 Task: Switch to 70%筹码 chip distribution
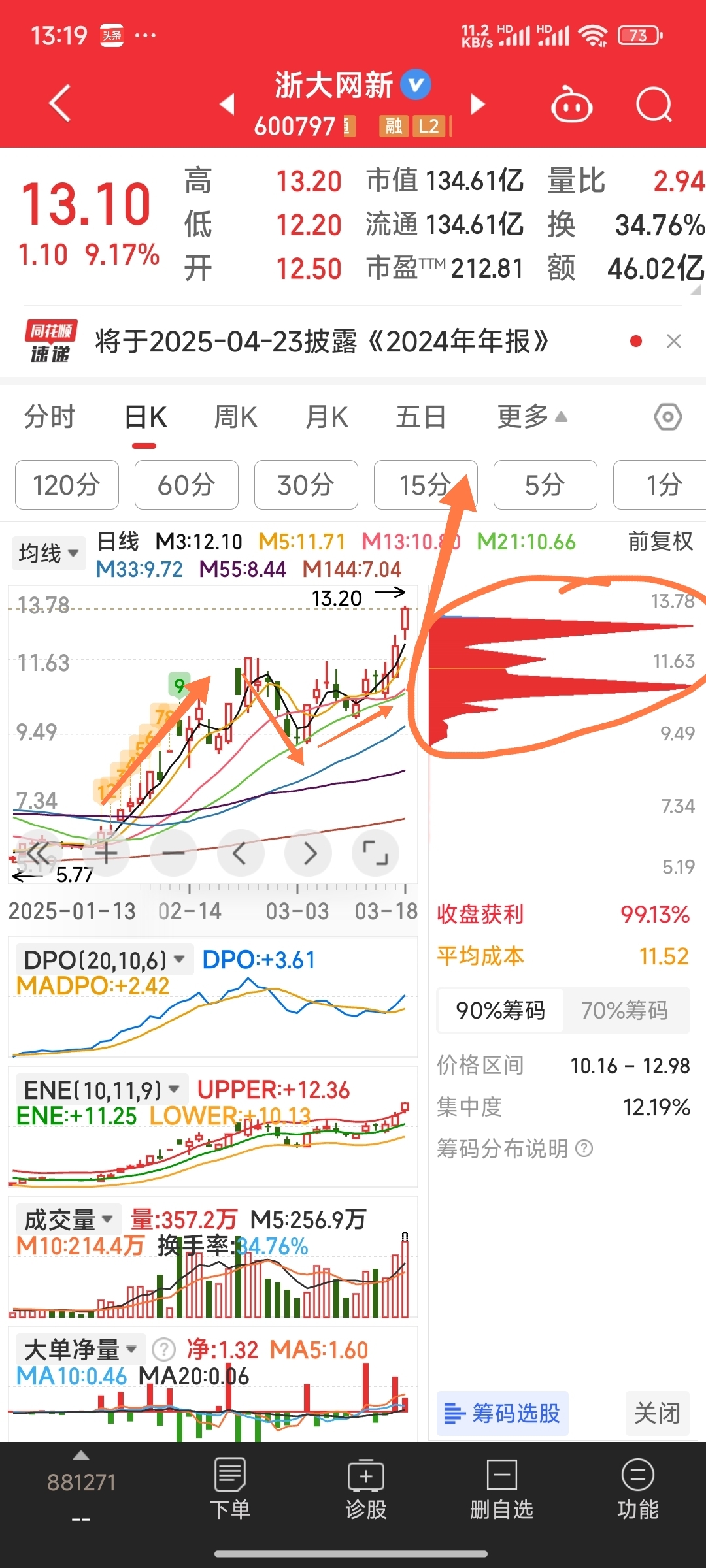click(625, 1010)
